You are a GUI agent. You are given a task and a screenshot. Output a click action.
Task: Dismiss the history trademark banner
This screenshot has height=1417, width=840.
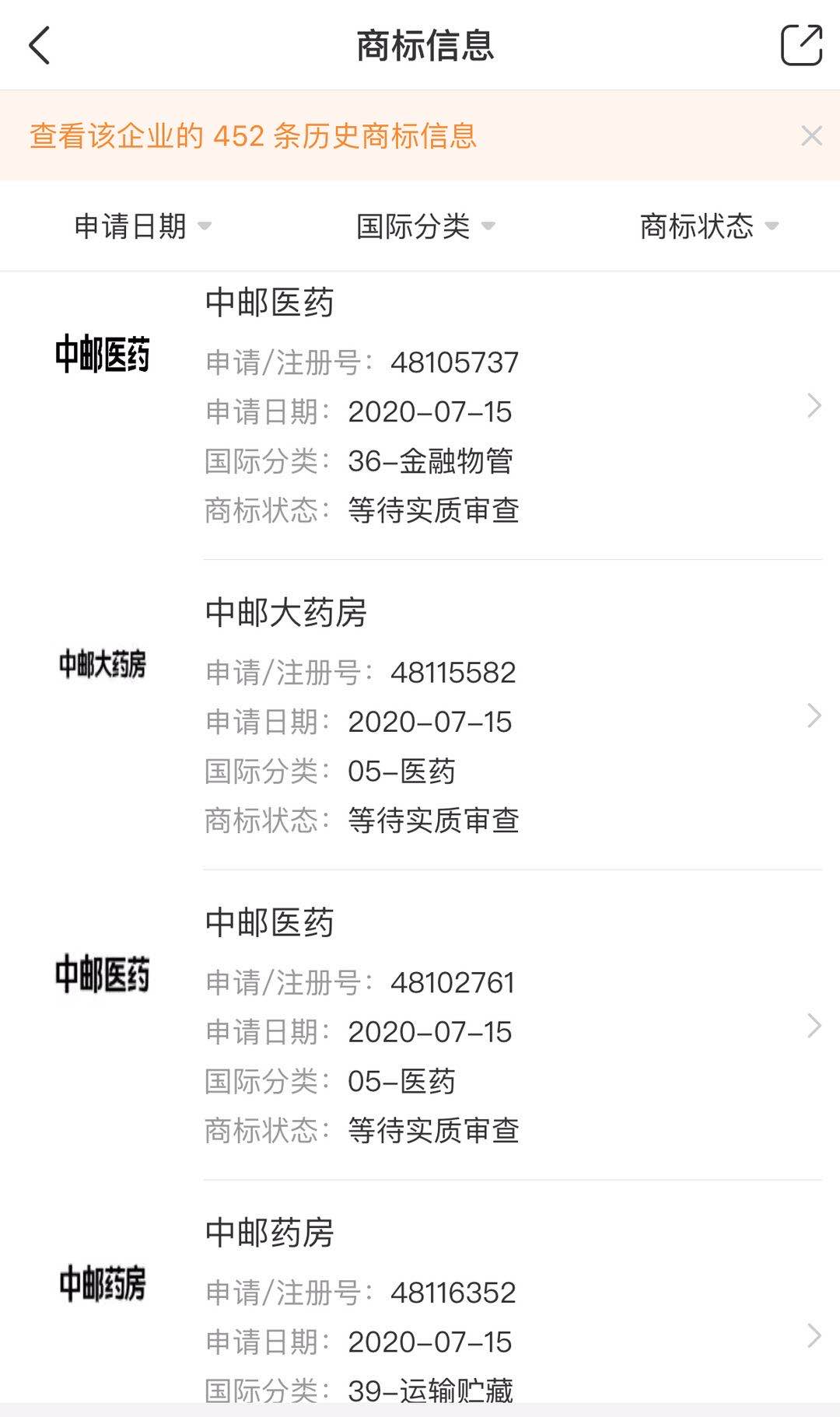[811, 136]
